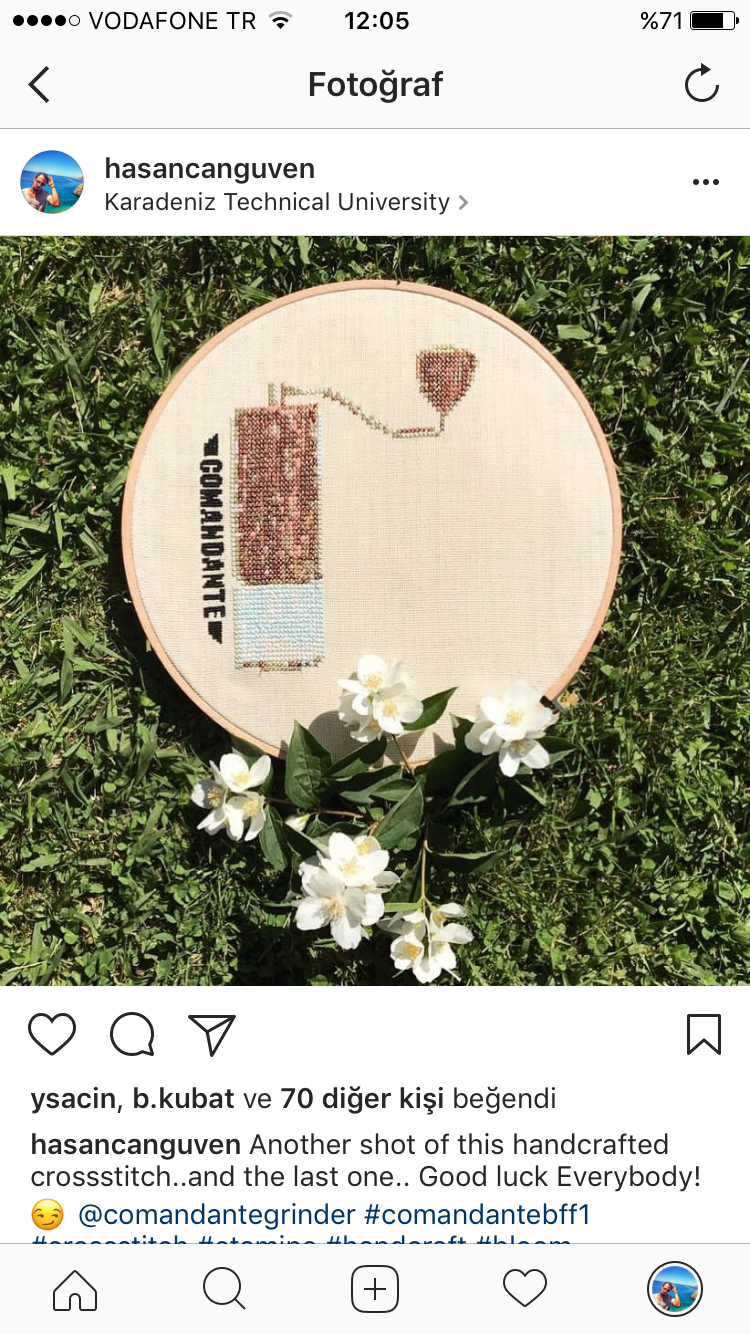Open ysacin's profile from the likes line

coord(72,1099)
